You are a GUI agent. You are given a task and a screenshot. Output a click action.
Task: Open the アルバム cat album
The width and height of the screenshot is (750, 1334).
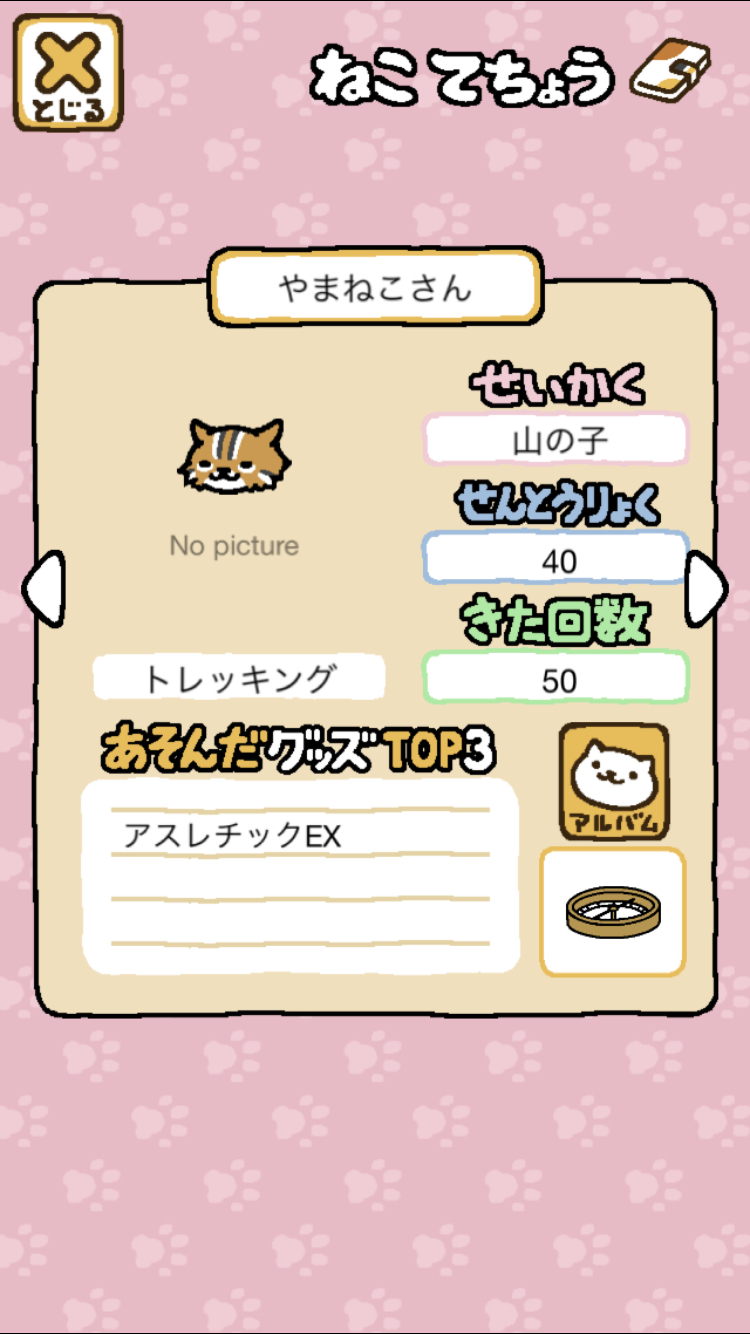click(613, 781)
